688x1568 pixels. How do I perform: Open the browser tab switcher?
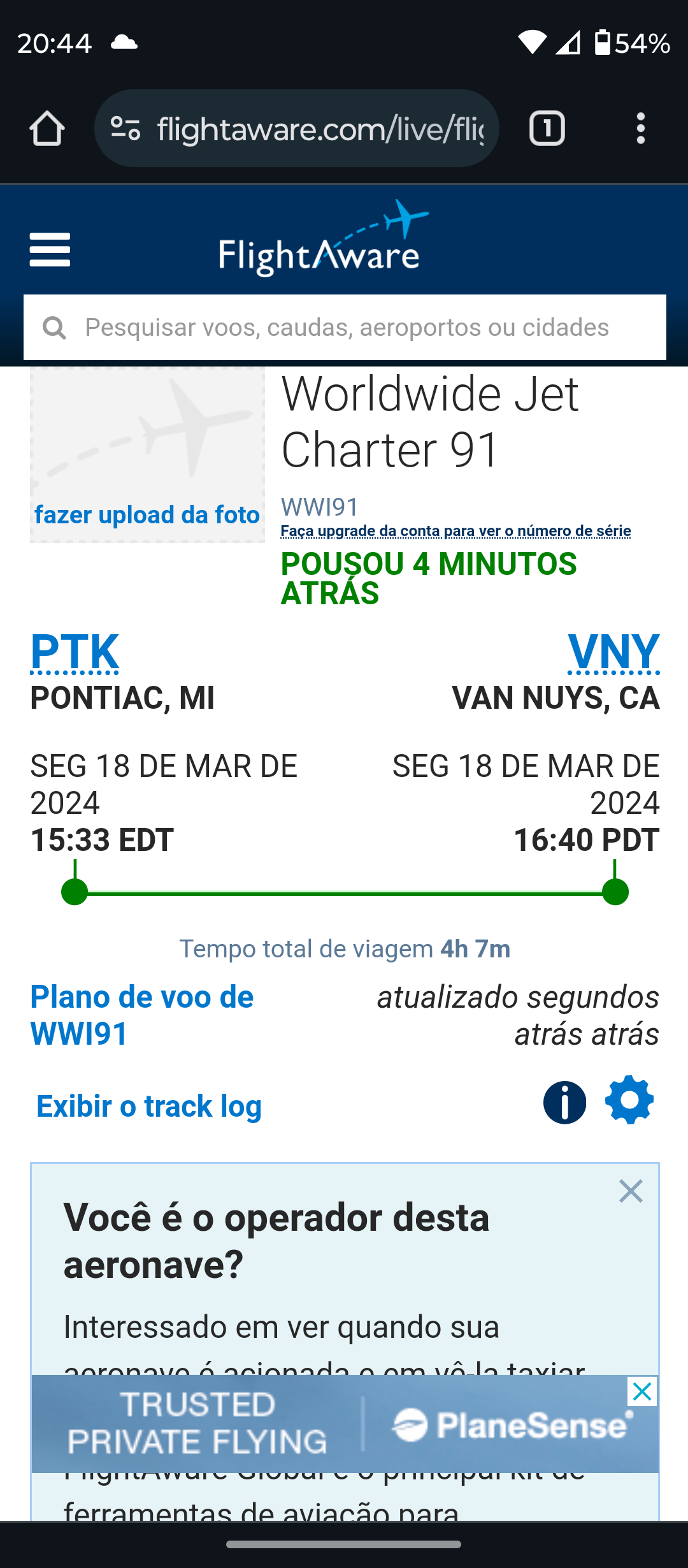click(547, 129)
